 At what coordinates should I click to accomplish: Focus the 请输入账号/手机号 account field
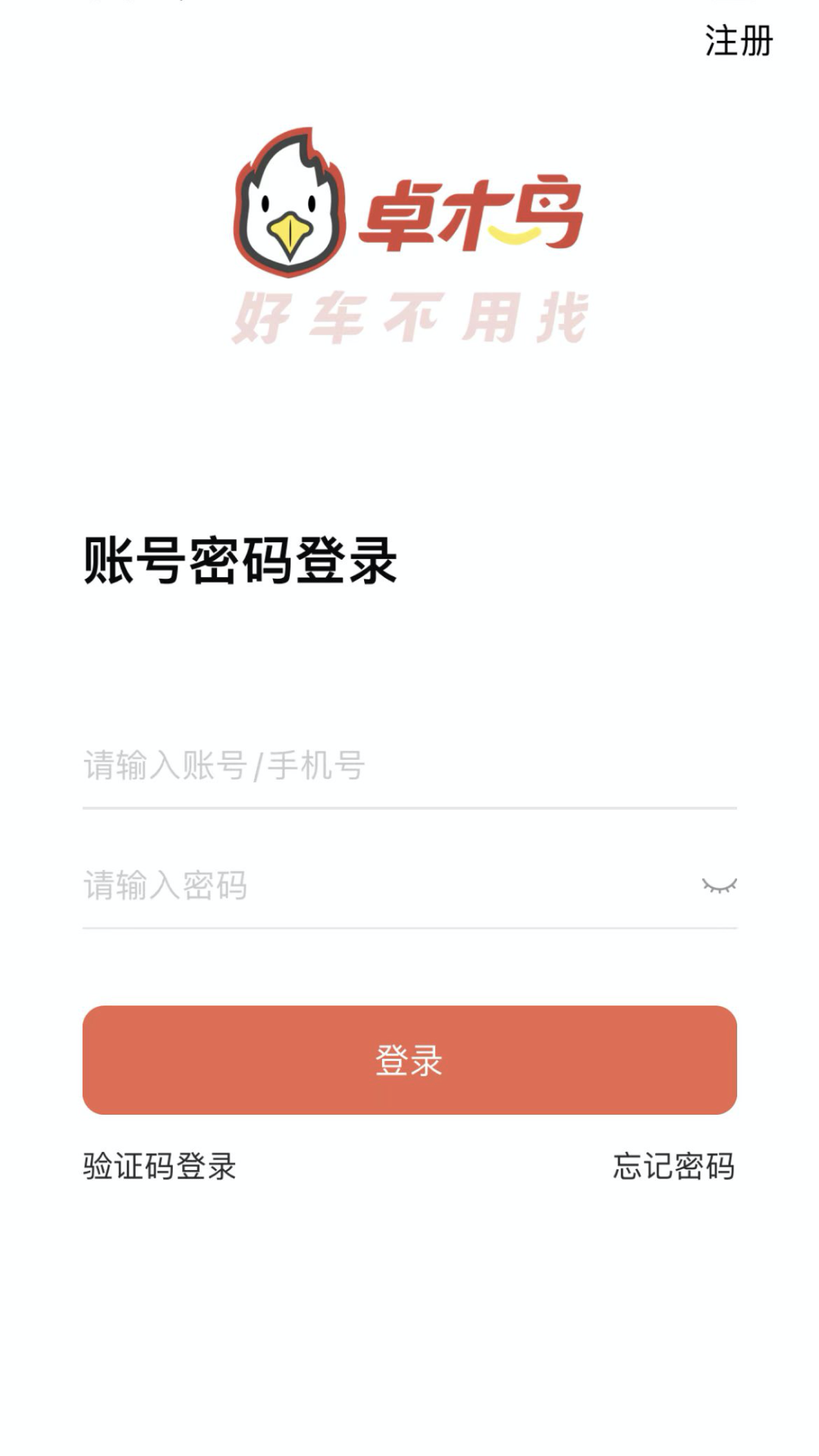[303, 767]
